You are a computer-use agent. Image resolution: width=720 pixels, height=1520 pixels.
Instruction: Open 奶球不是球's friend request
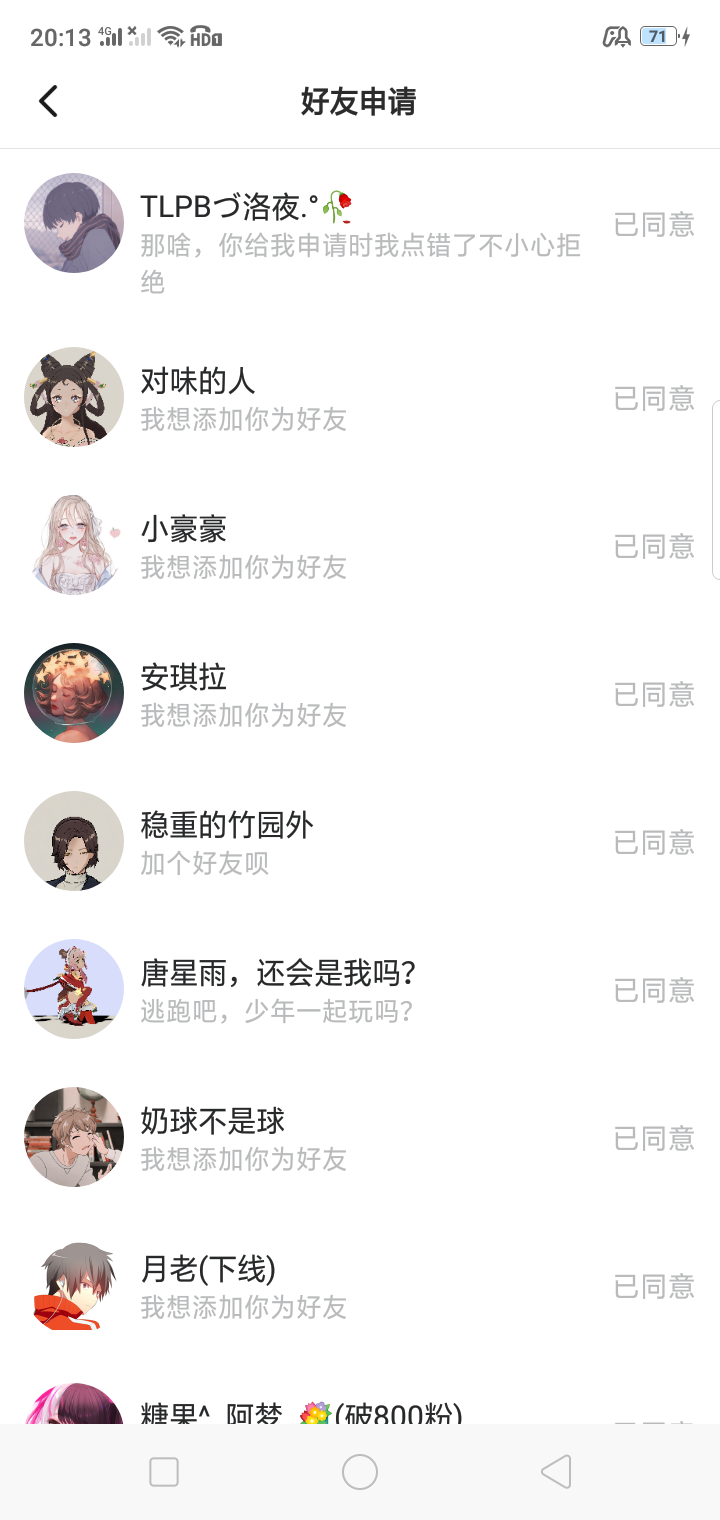[360, 1138]
